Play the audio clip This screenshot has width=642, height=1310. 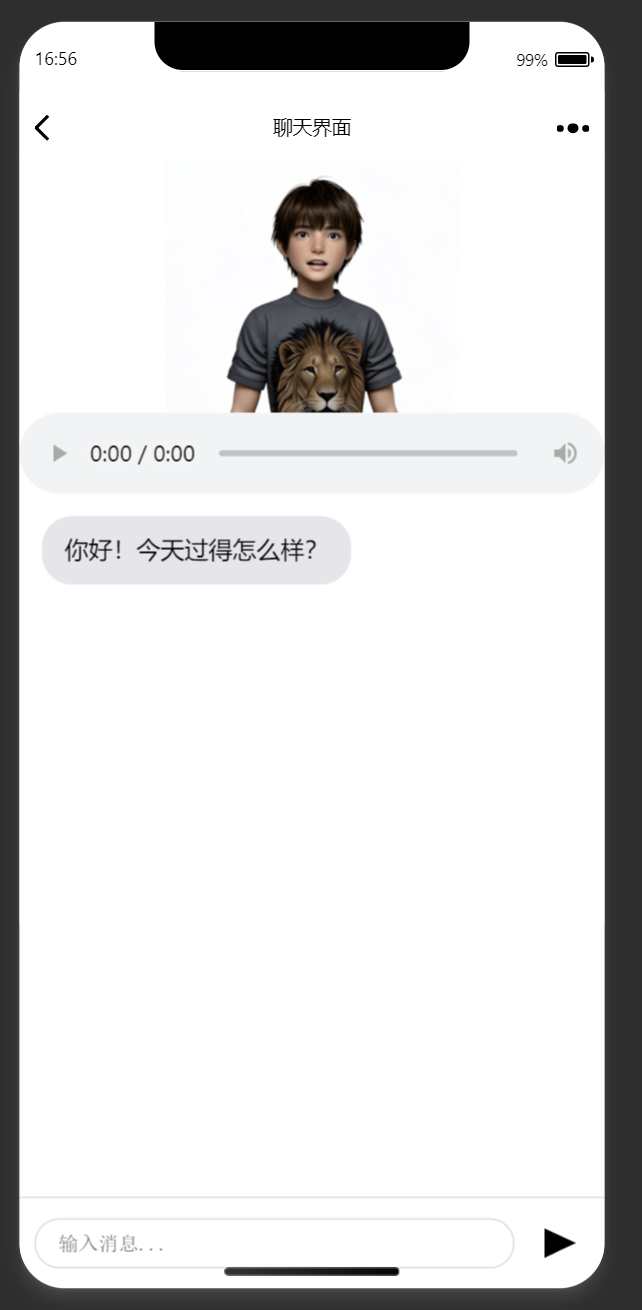(60, 454)
